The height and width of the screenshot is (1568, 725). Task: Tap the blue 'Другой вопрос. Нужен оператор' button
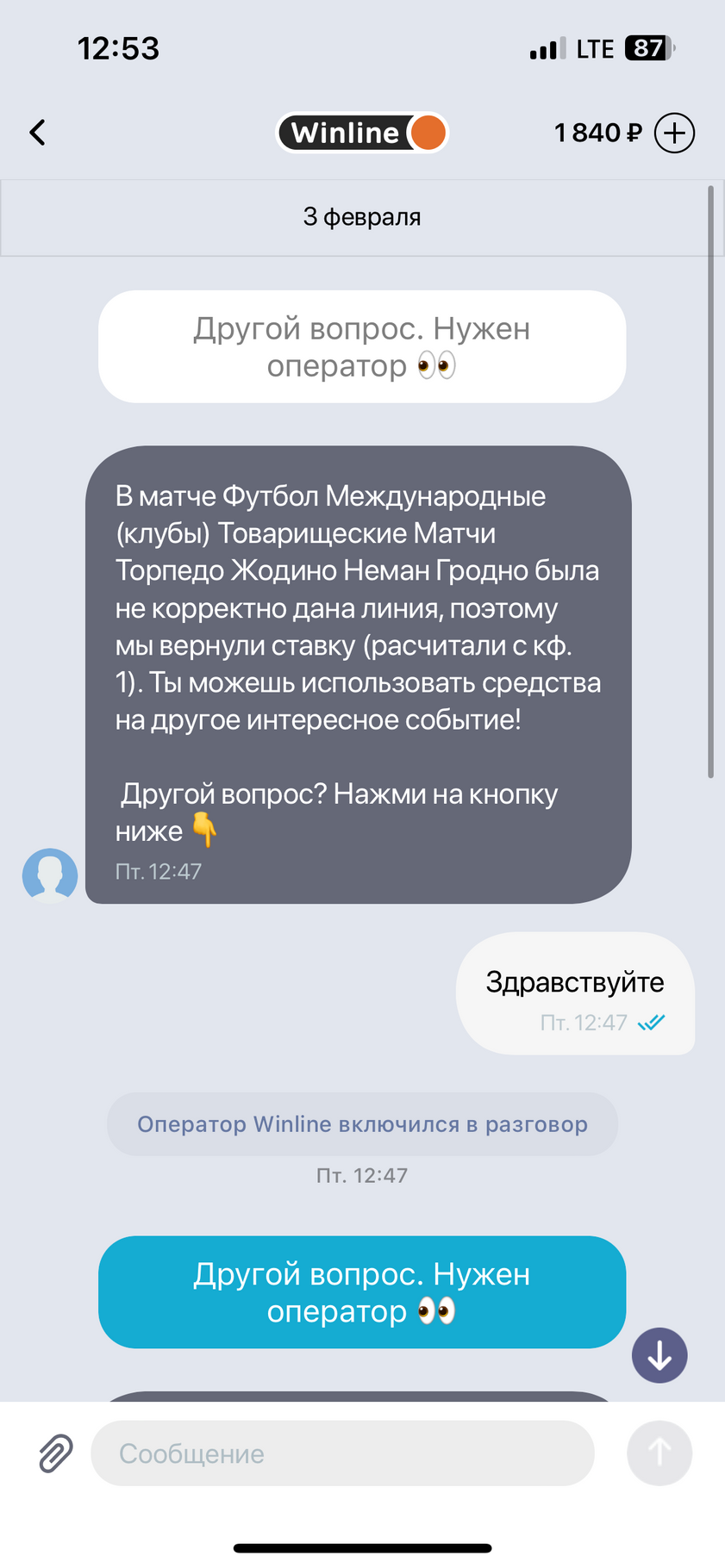361,1292
